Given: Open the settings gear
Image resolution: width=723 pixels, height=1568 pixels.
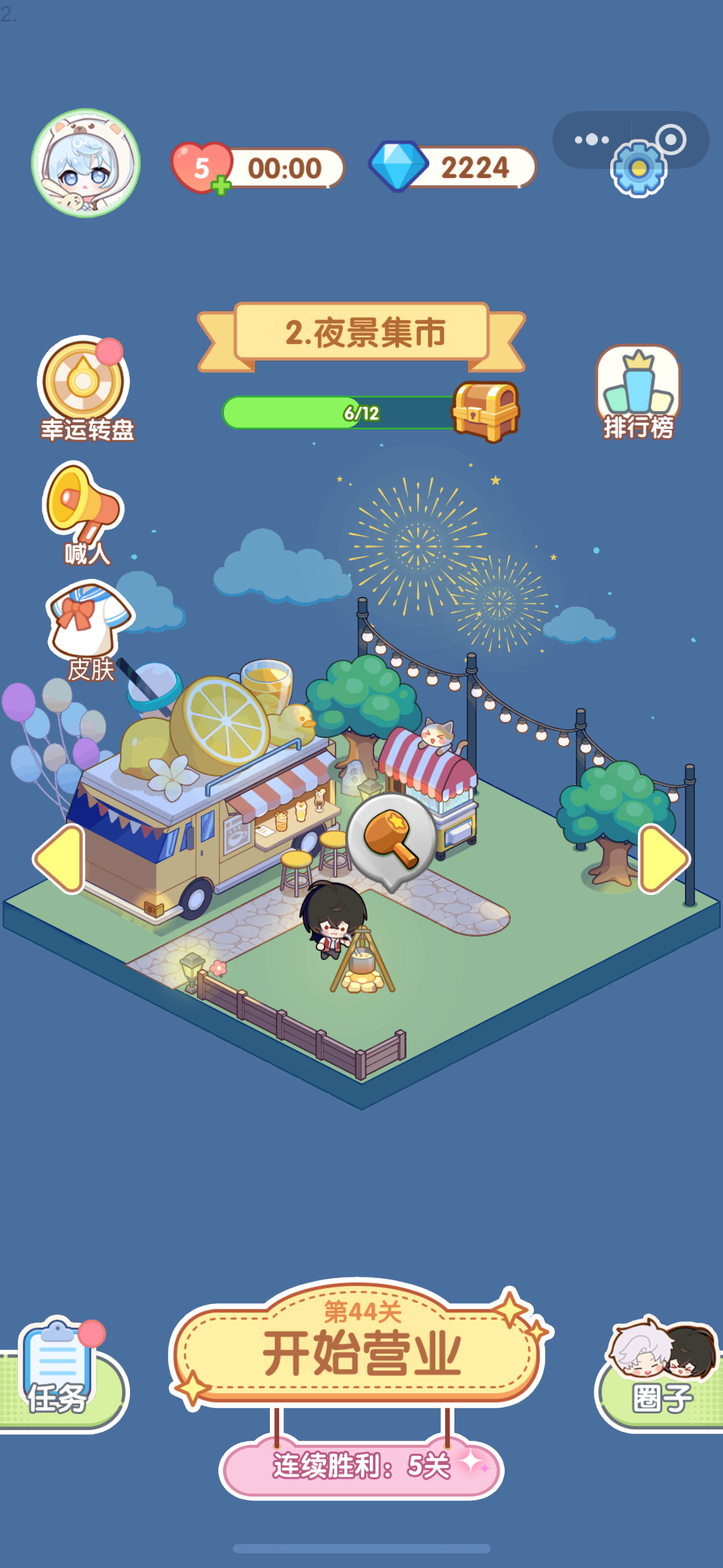Looking at the screenshot, I should pos(638,168).
